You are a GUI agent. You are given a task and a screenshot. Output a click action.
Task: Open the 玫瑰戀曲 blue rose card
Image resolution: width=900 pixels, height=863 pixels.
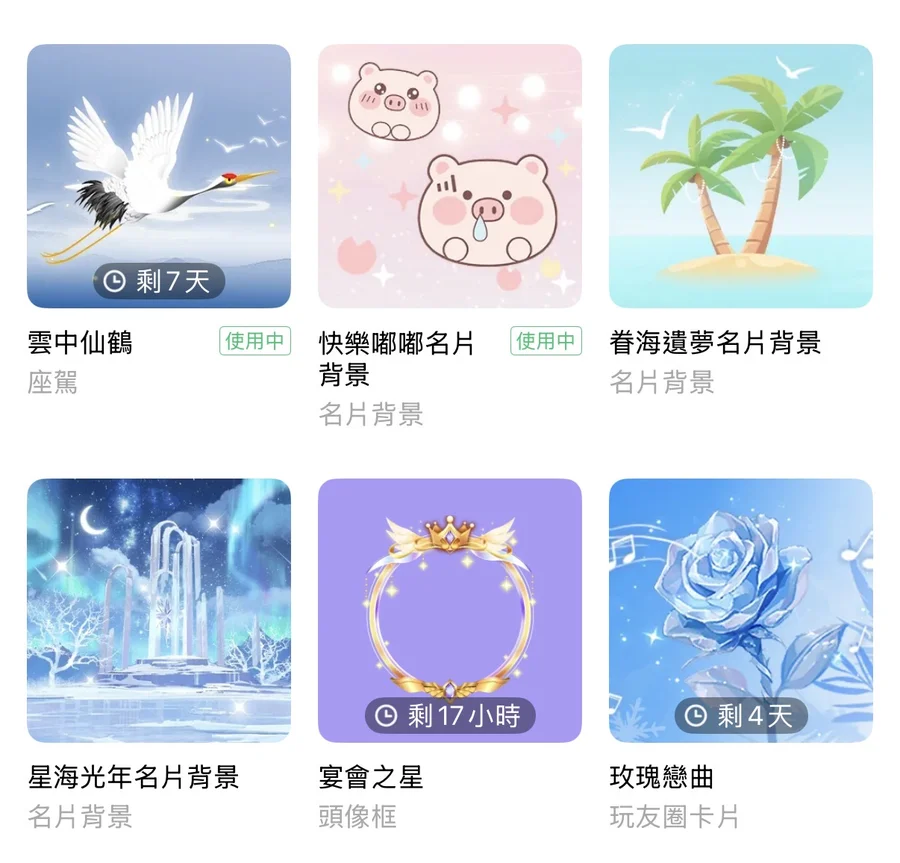(x=741, y=611)
